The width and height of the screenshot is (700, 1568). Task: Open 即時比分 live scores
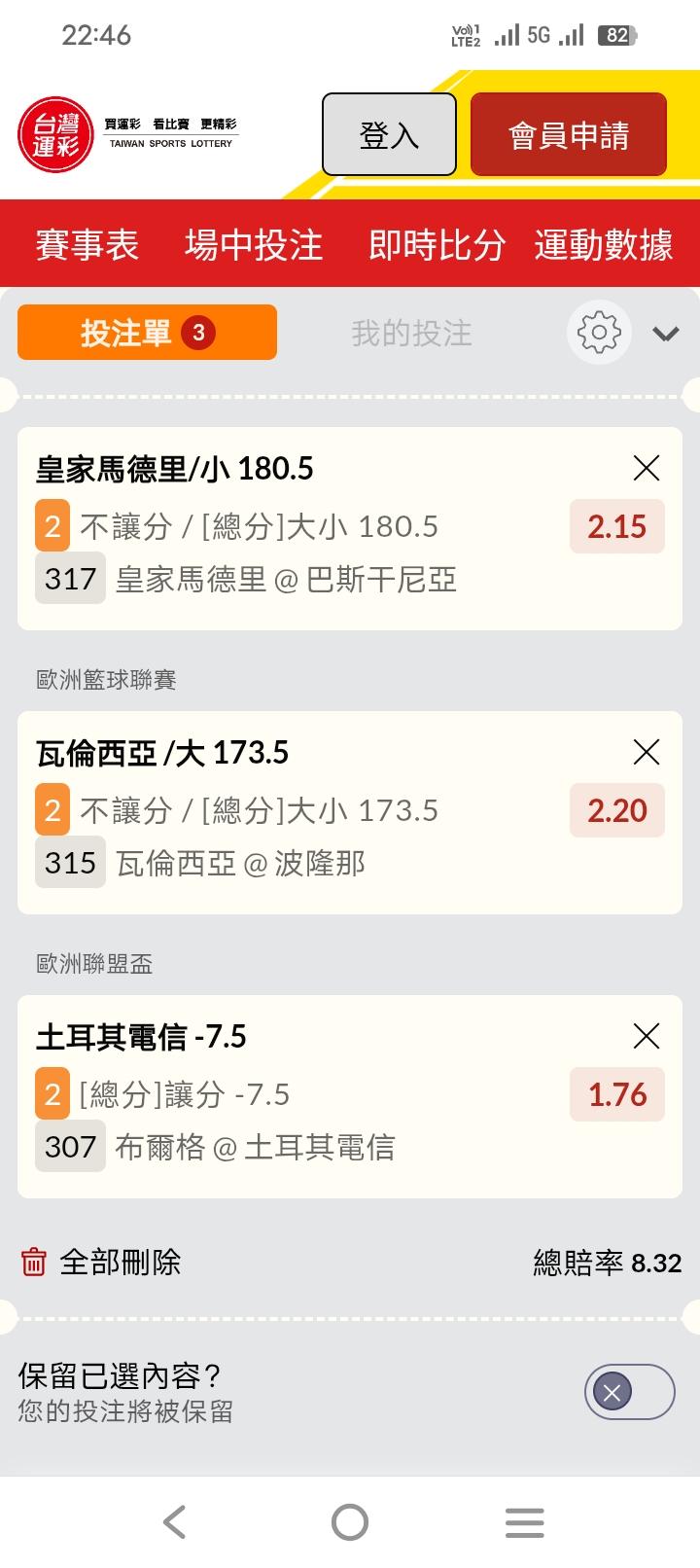[x=437, y=244]
